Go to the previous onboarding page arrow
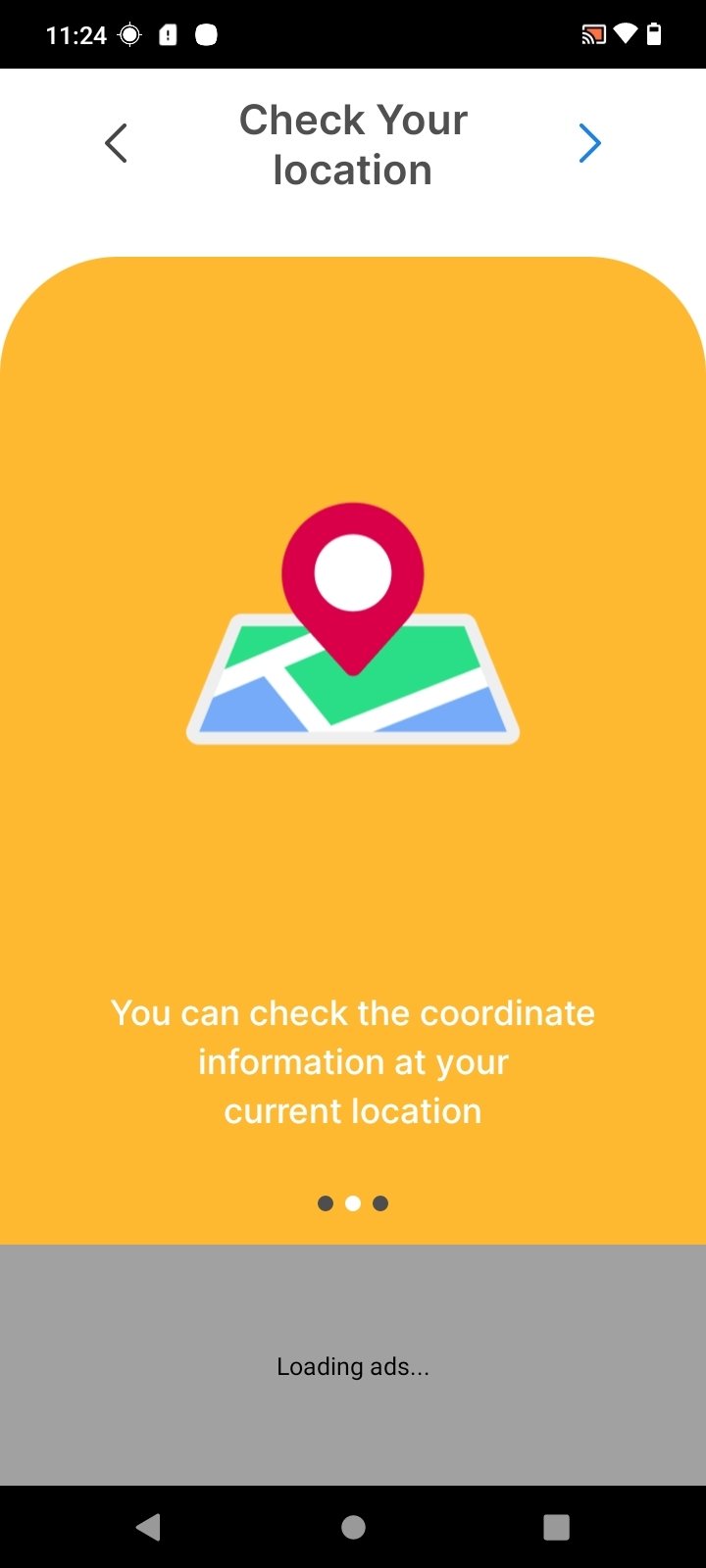 point(116,144)
